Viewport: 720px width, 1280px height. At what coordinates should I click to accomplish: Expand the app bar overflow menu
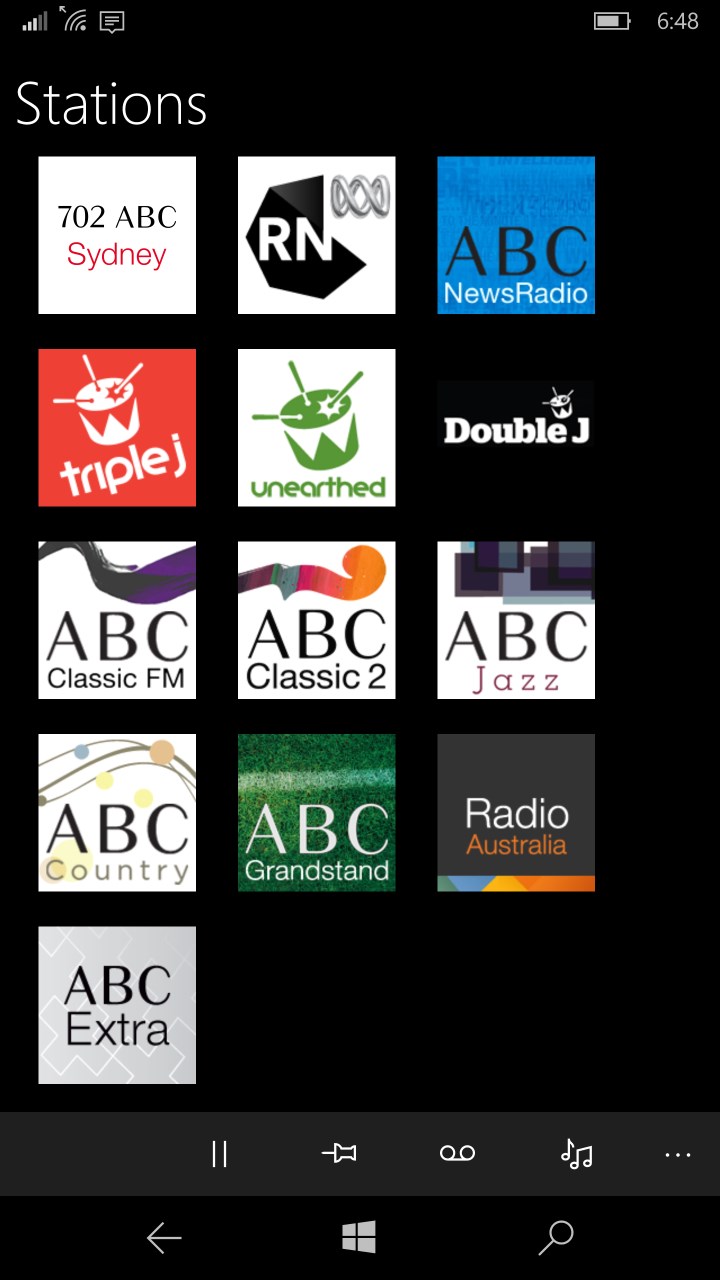(x=677, y=1154)
